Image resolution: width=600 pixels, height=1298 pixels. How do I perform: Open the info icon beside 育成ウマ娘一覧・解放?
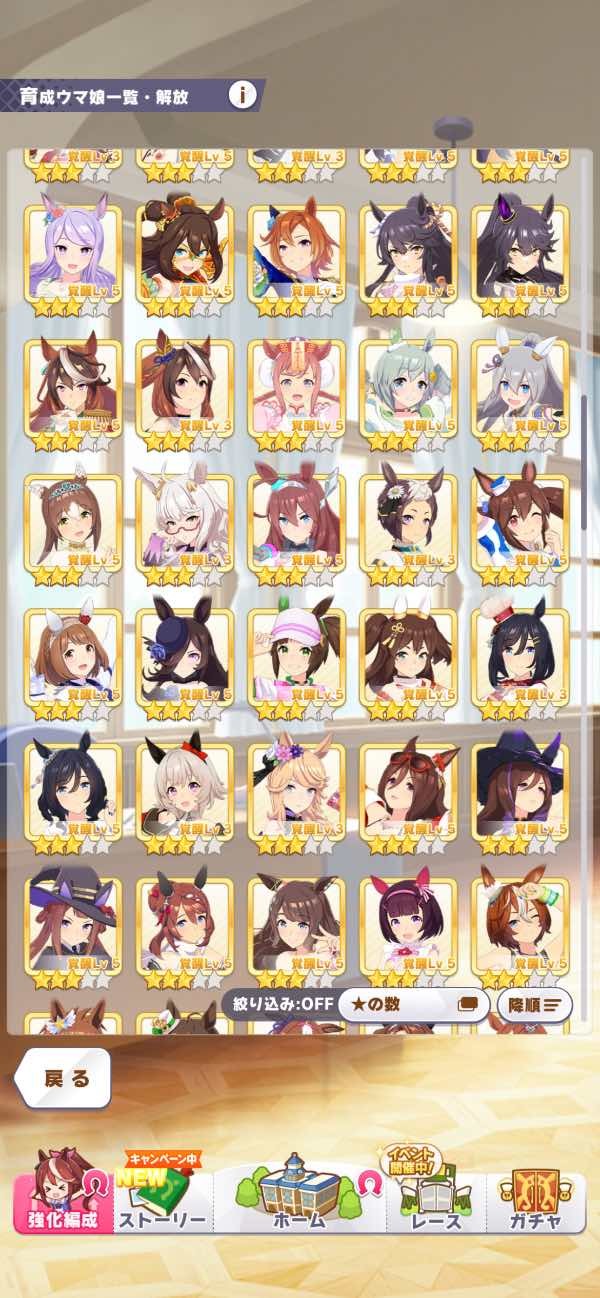(x=242, y=96)
